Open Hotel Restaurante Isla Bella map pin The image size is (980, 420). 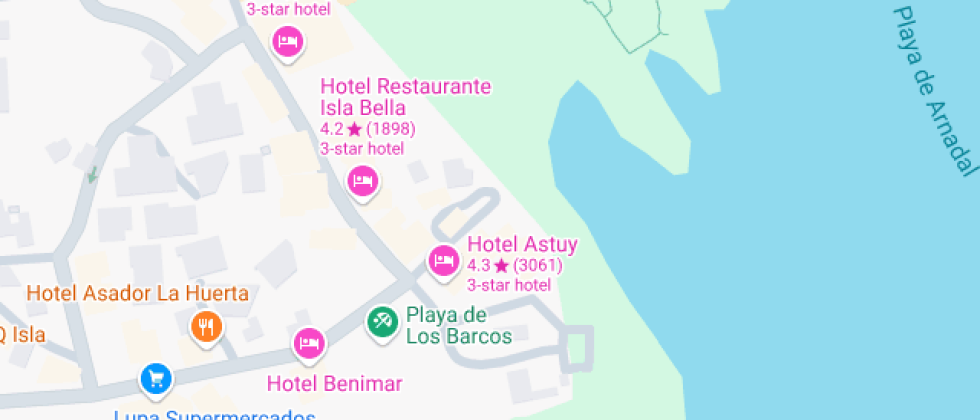[x=362, y=182]
